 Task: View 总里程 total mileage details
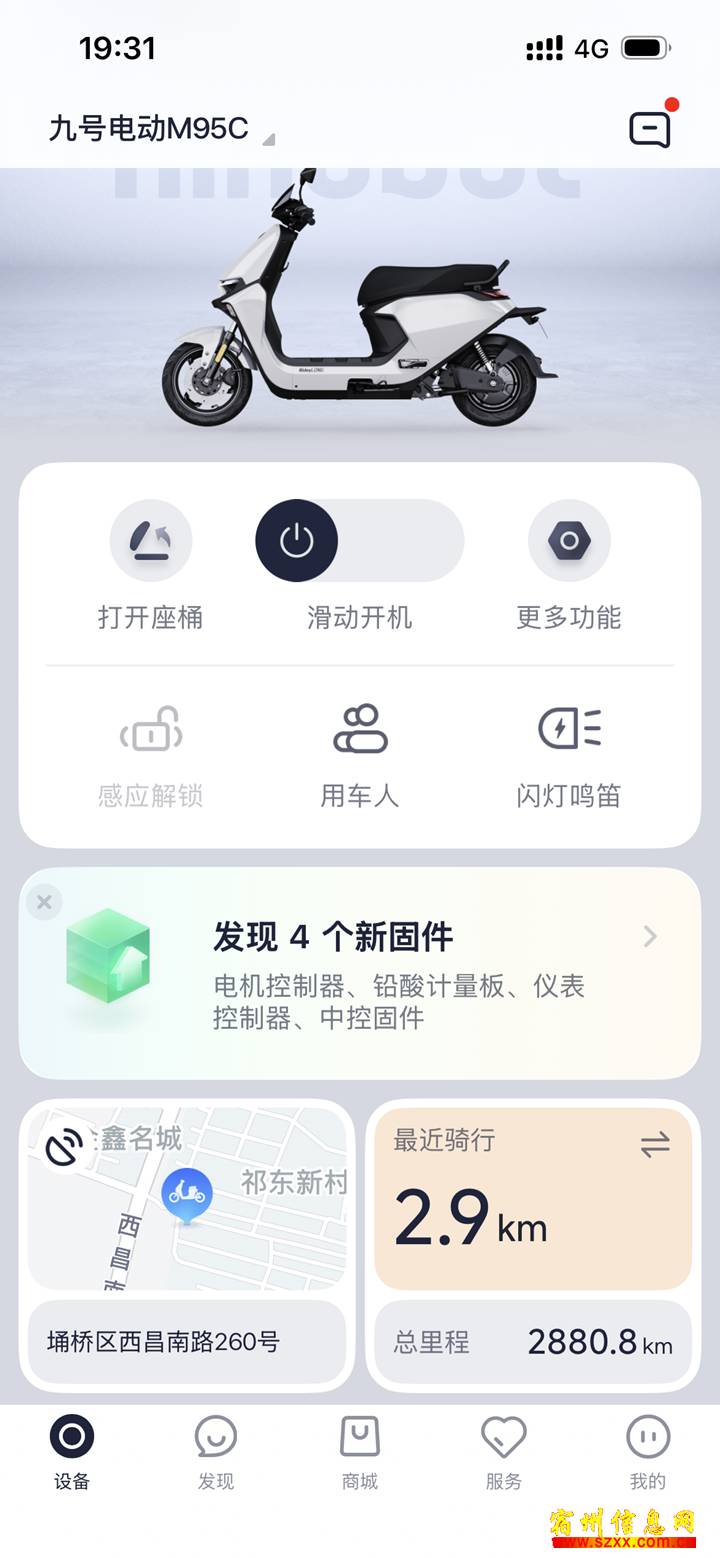(533, 1341)
